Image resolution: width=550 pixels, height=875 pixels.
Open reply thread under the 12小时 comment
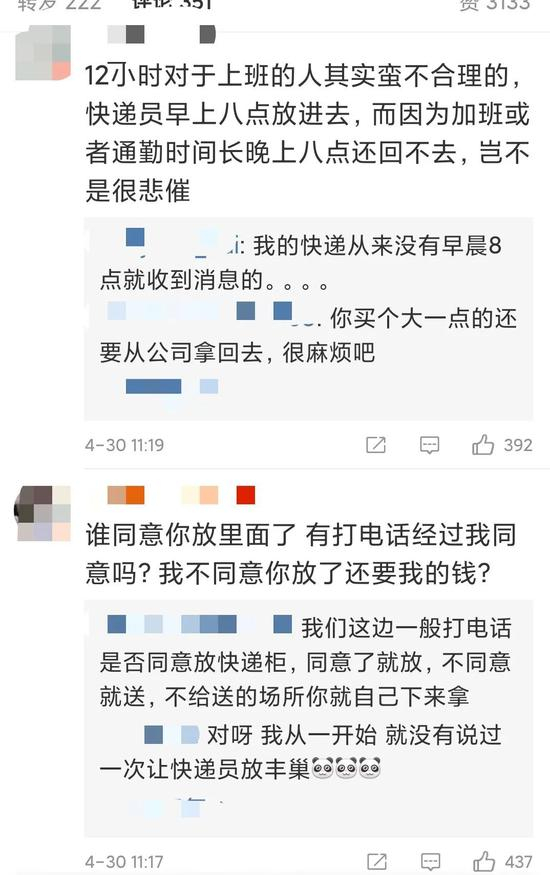point(308,318)
